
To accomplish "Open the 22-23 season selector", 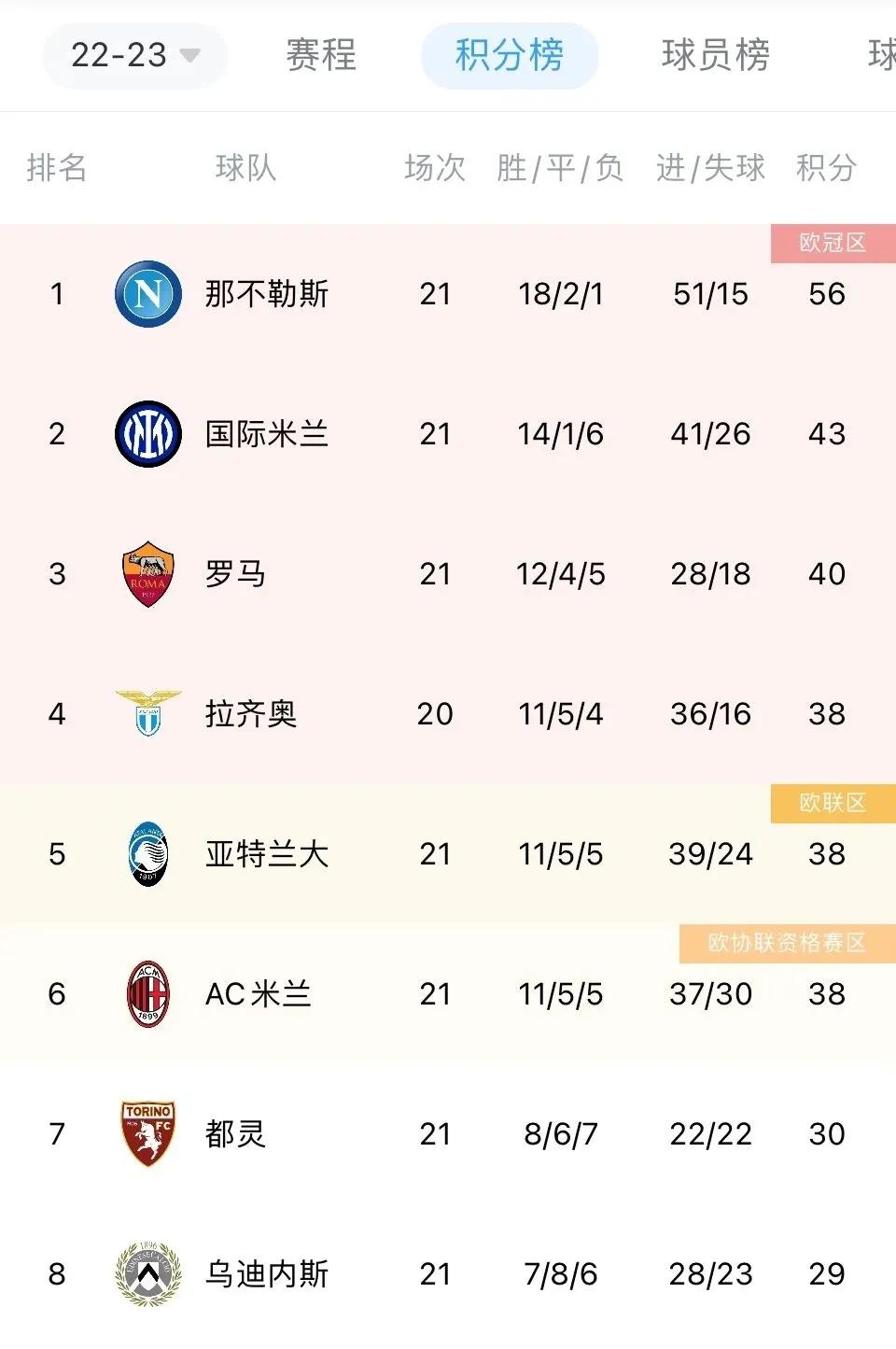I will (133, 55).
